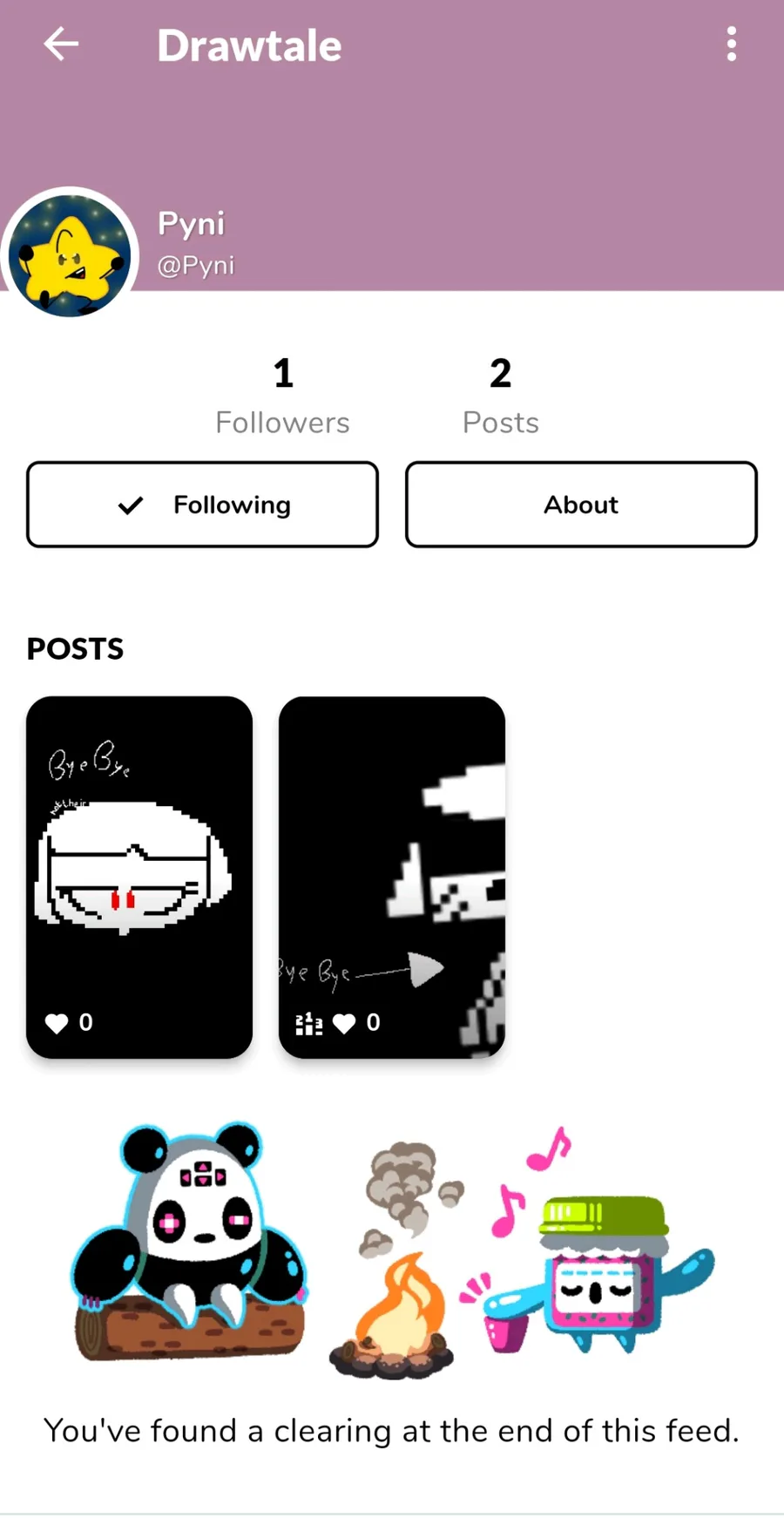Open the About section
784x1518 pixels.
point(581,505)
